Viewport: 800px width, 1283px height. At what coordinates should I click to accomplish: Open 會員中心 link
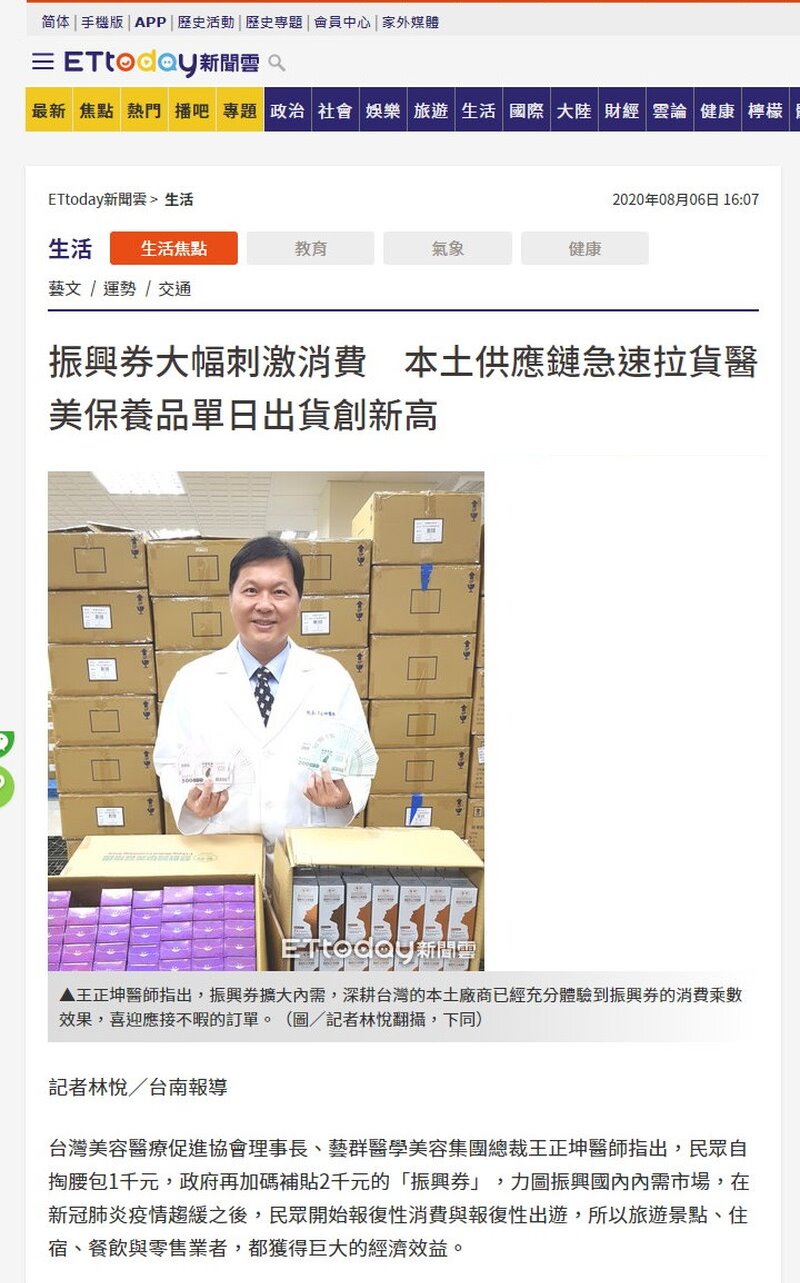click(x=342, y=22)
